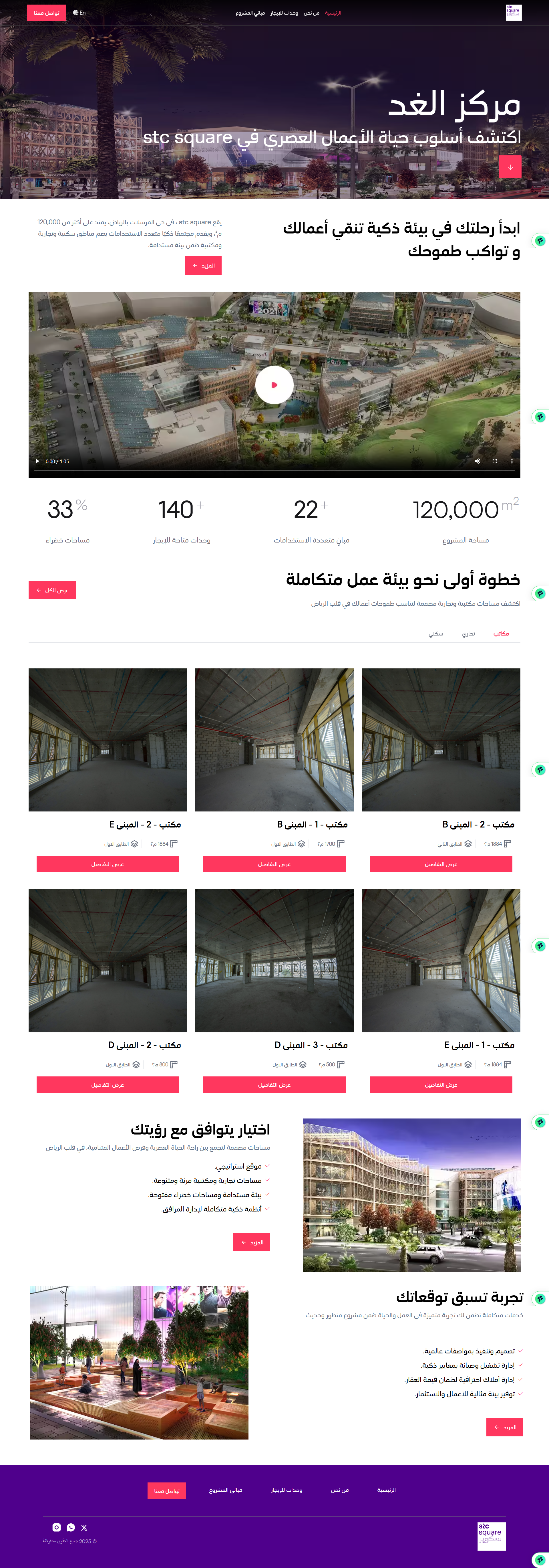This screenshot has width=549, height=1568.
Task: Play the project video with the center button
Action: [274, 385]
